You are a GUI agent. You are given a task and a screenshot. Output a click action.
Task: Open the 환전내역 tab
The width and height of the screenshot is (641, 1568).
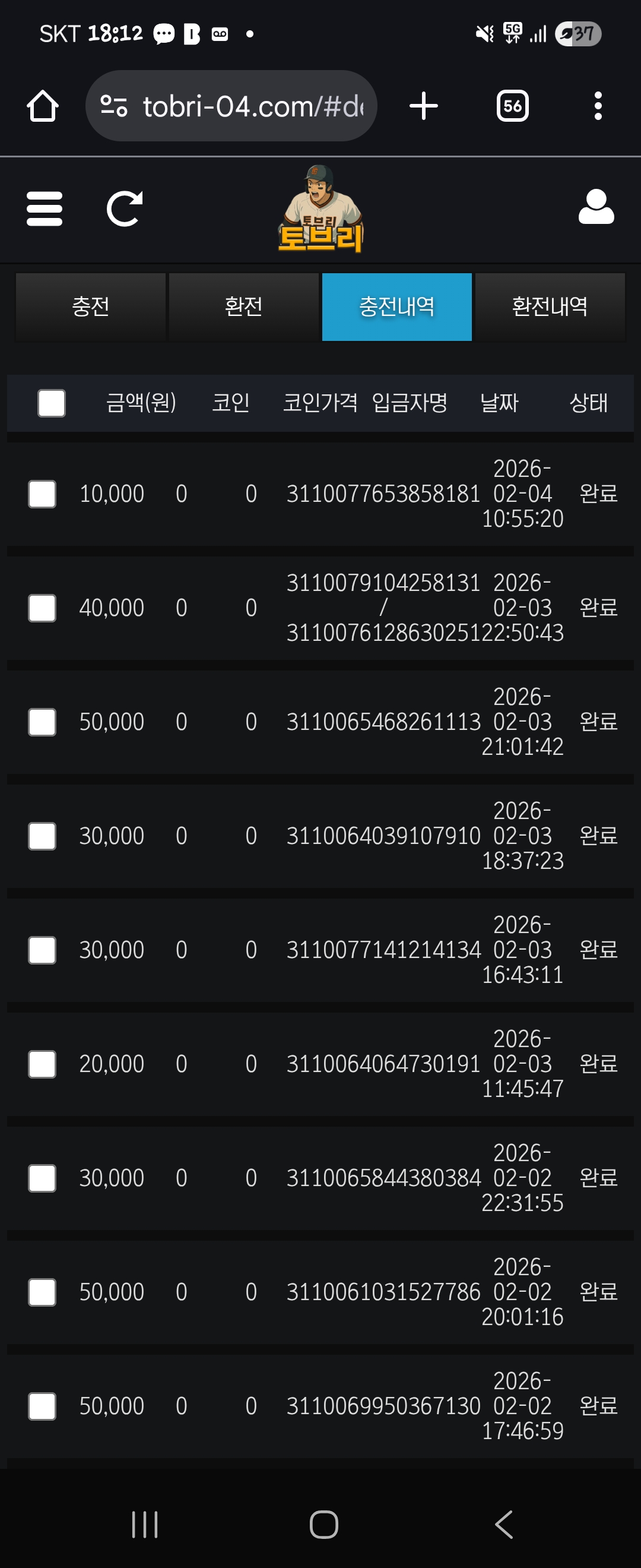pos(549,306)
